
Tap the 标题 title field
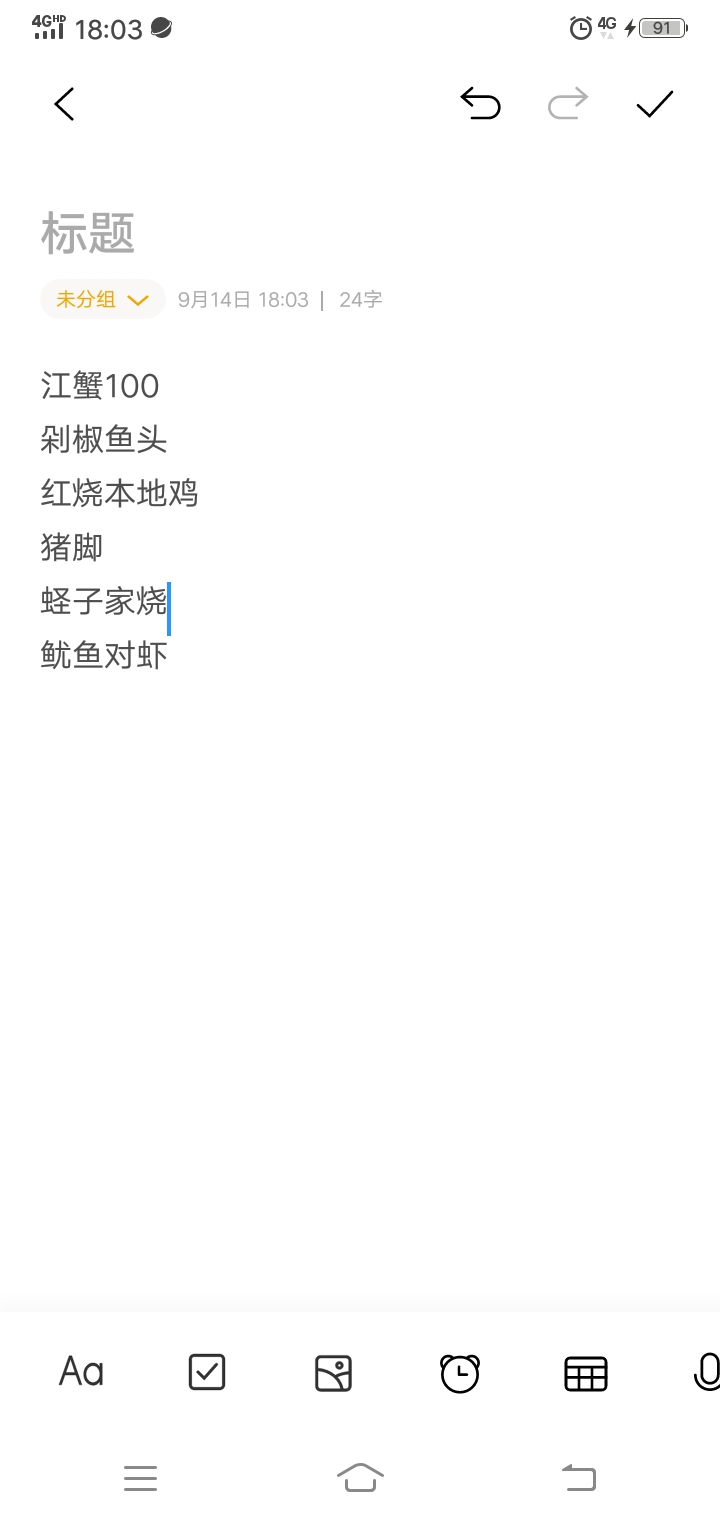(x=88, y=233)
